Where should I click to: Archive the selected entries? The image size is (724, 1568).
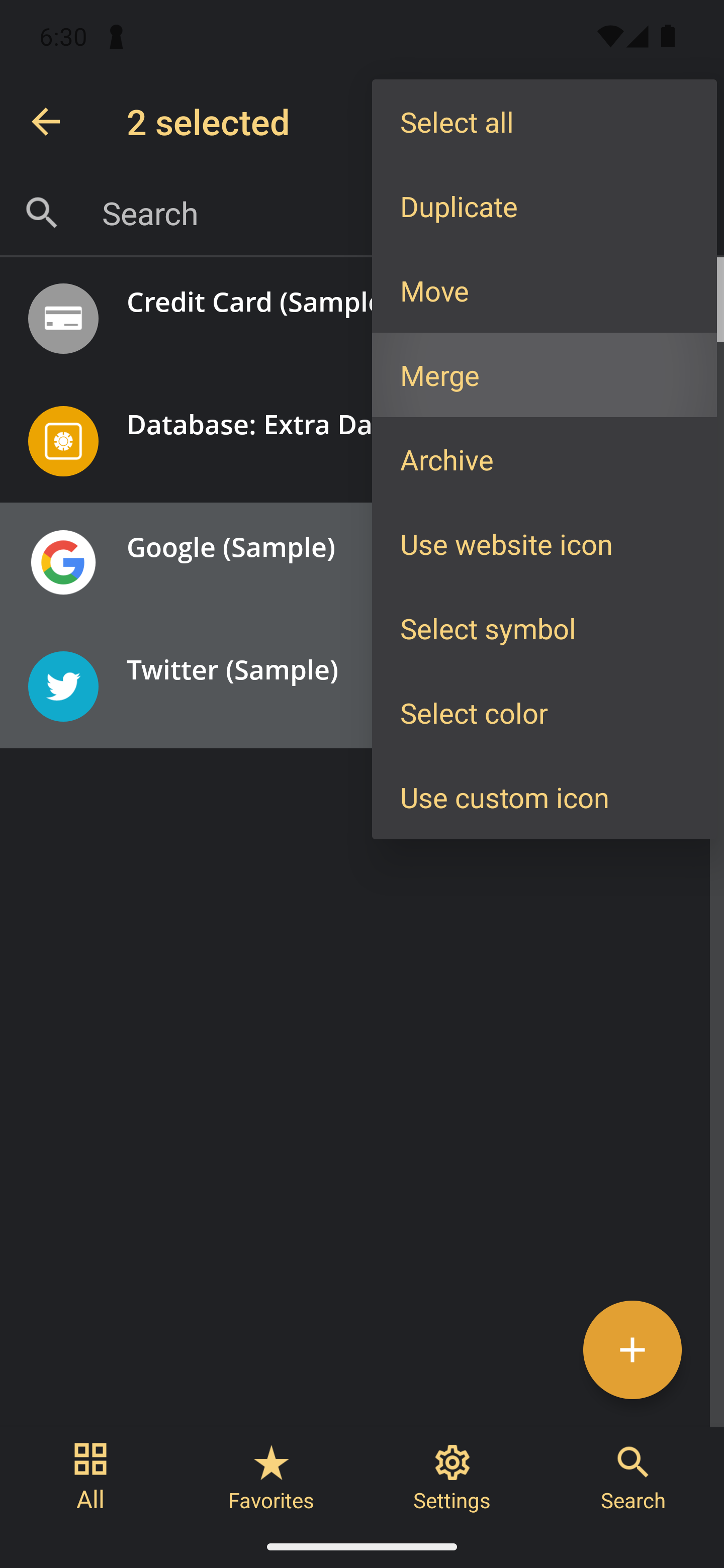pos(544,459)
